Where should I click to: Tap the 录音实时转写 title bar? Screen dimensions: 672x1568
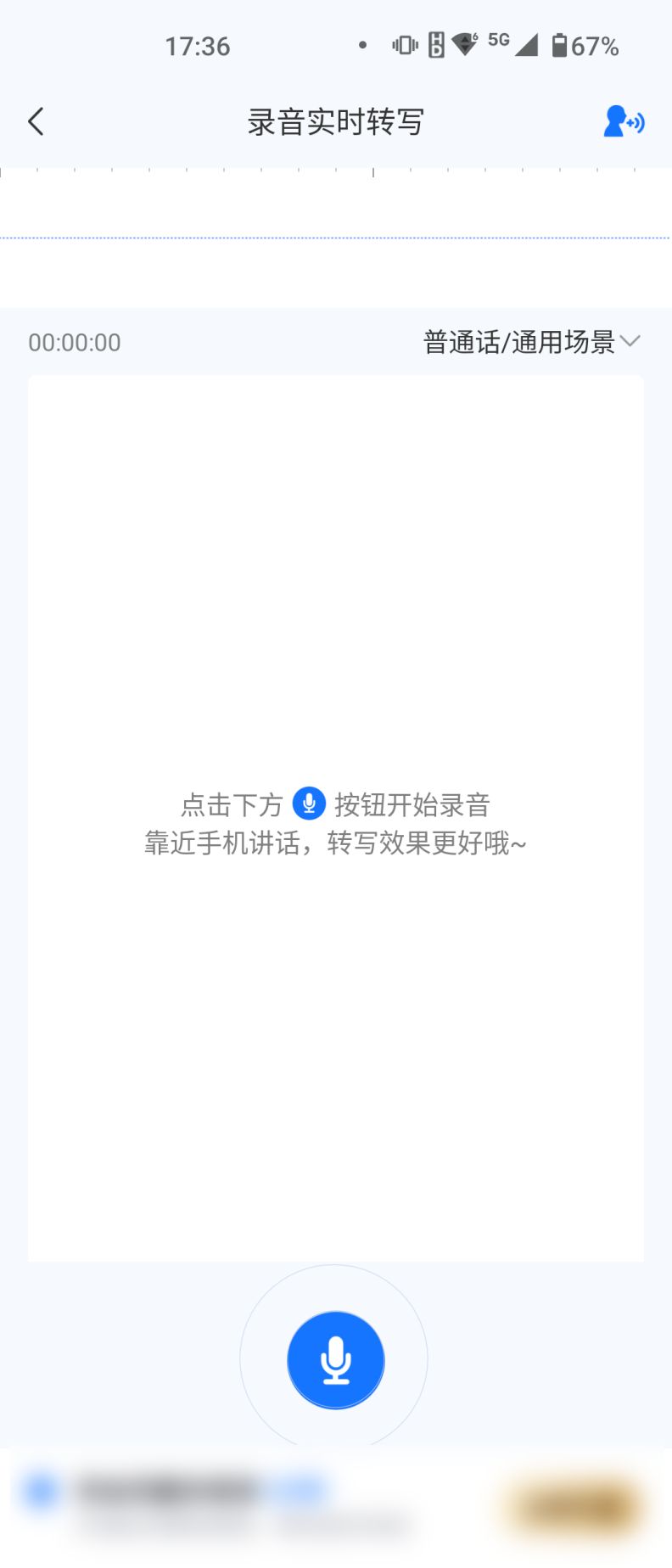tap(336, 120)
